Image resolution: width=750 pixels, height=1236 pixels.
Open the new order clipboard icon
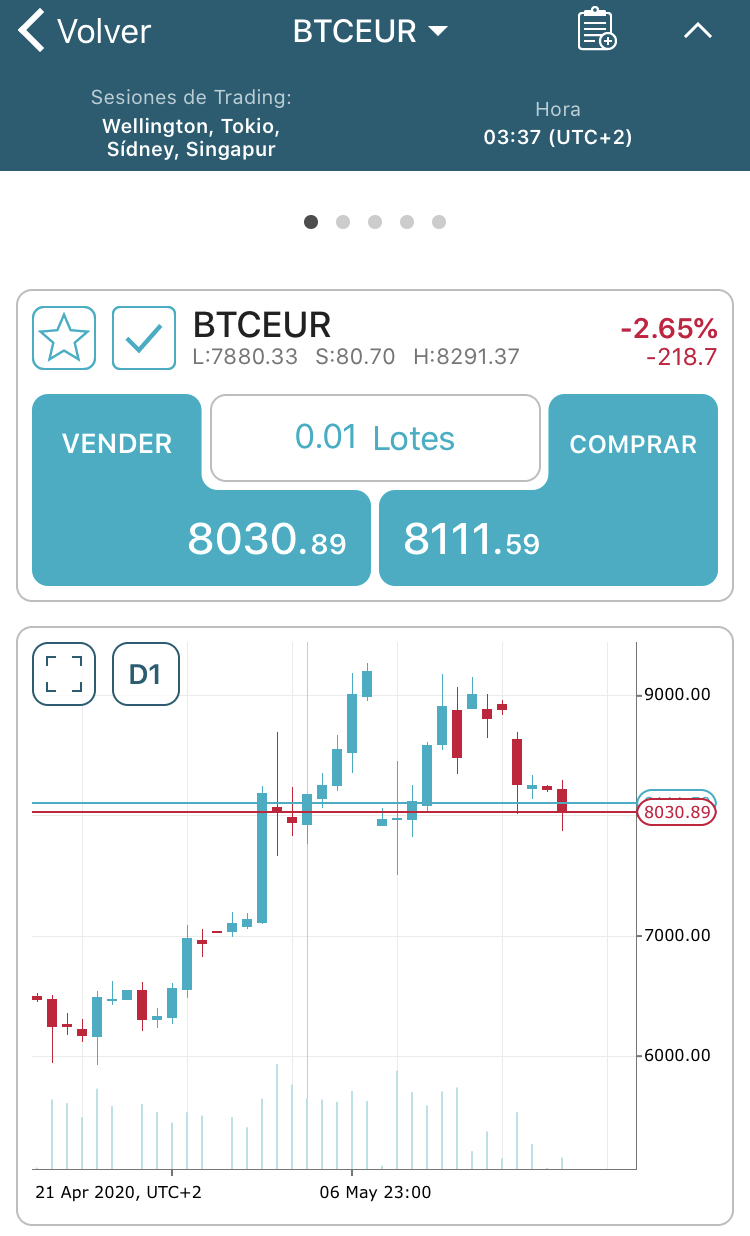[597, 30]
